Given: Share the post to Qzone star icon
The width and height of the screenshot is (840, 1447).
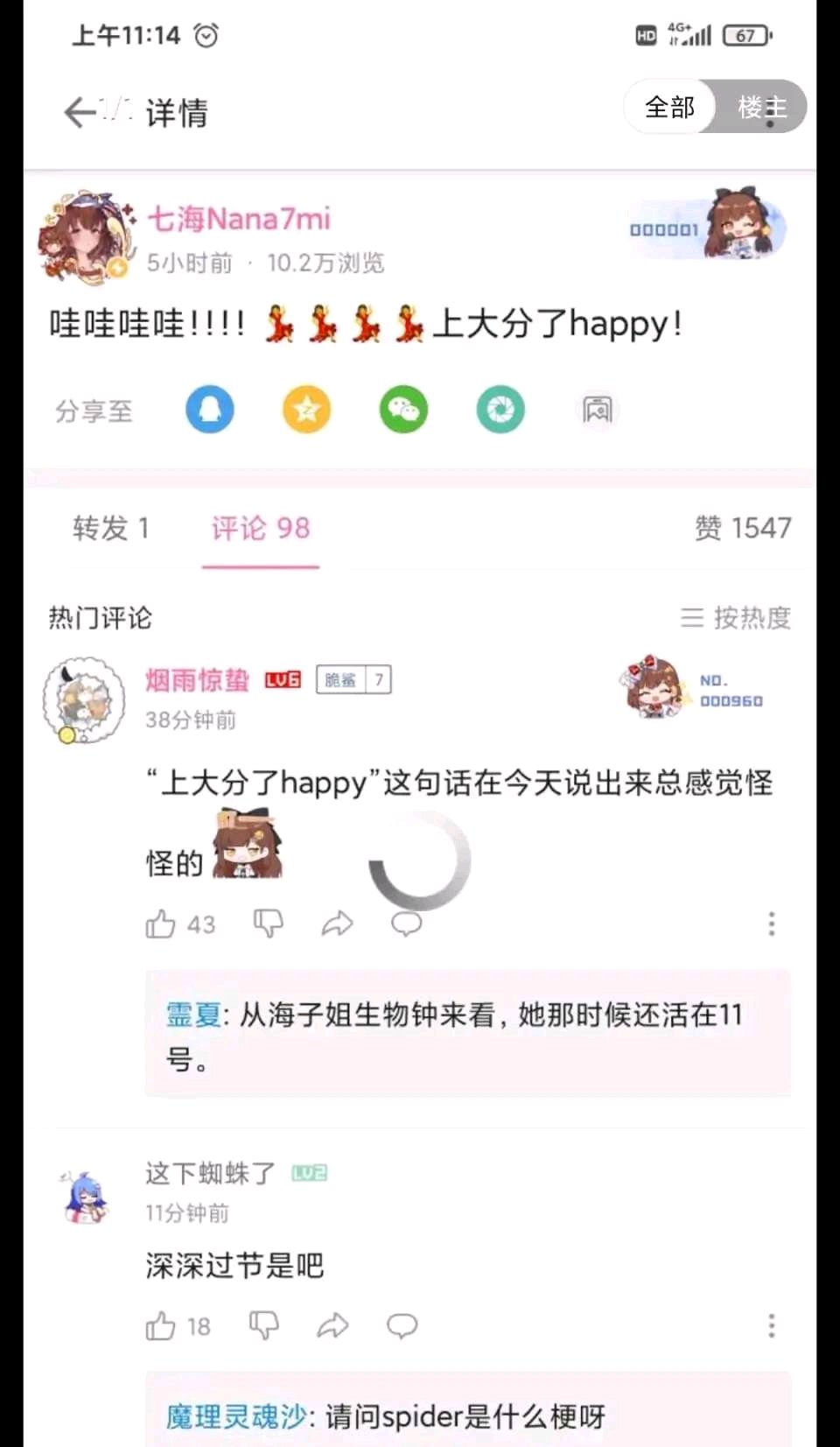Looking at the screenshot, I should pyautogui.click(x=306, y=409).
